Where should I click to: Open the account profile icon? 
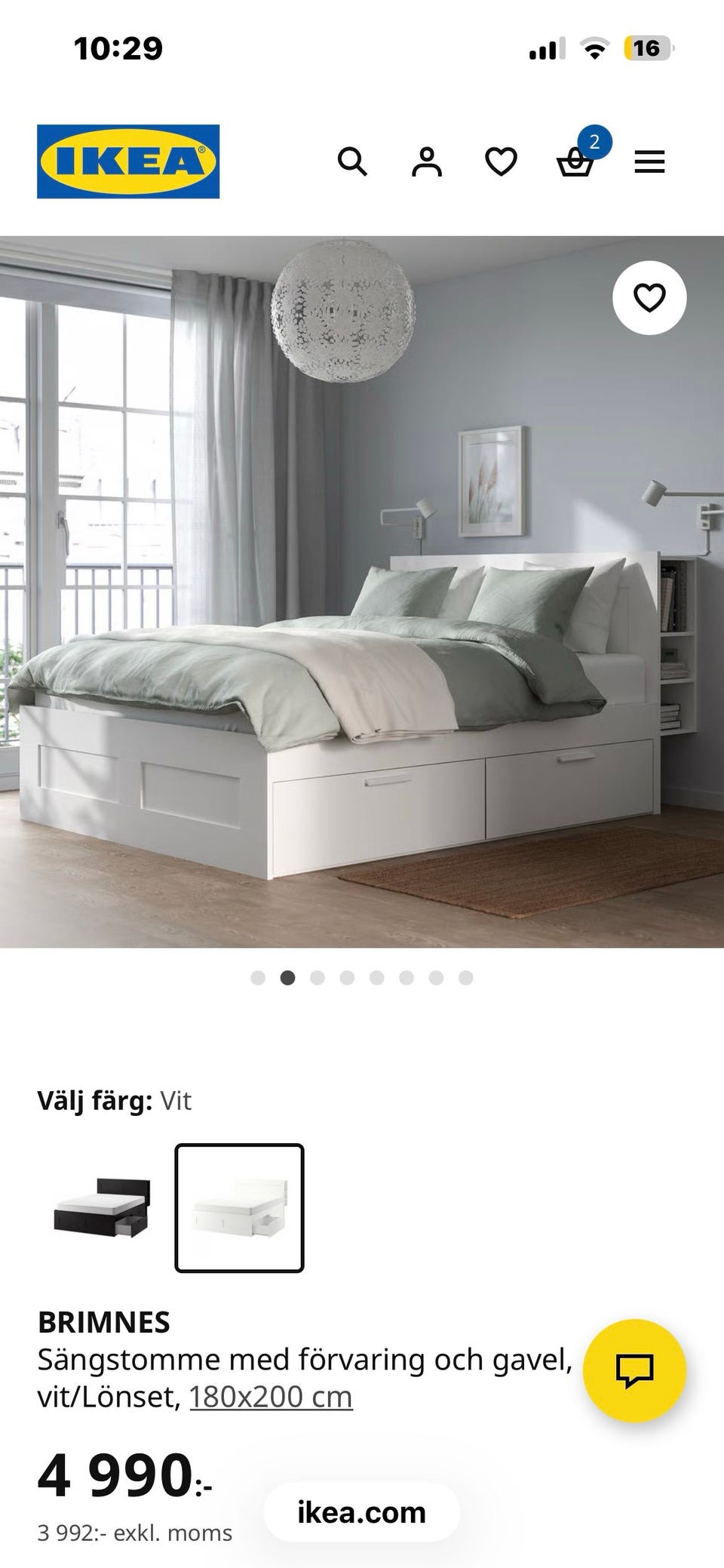[x=428, y=161]
